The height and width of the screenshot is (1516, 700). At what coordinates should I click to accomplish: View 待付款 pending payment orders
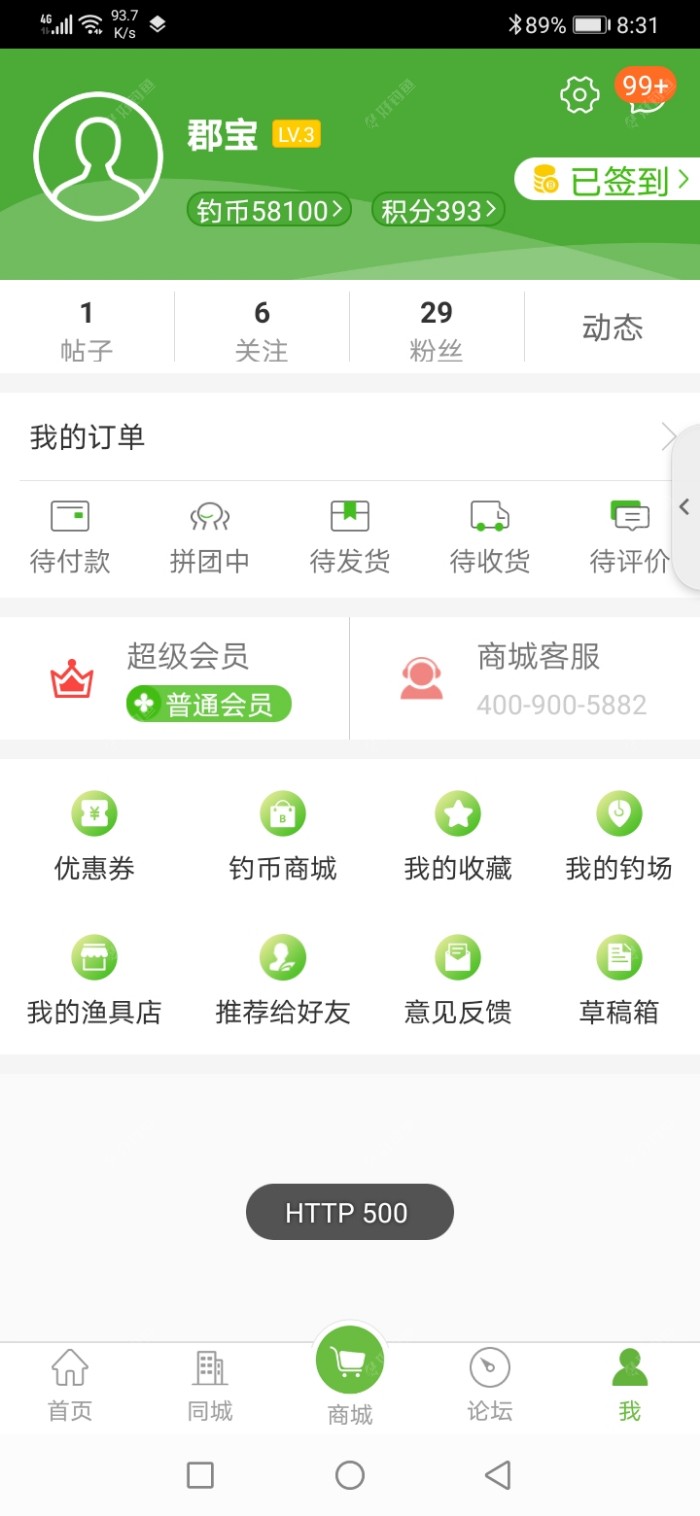coord(70,537)
